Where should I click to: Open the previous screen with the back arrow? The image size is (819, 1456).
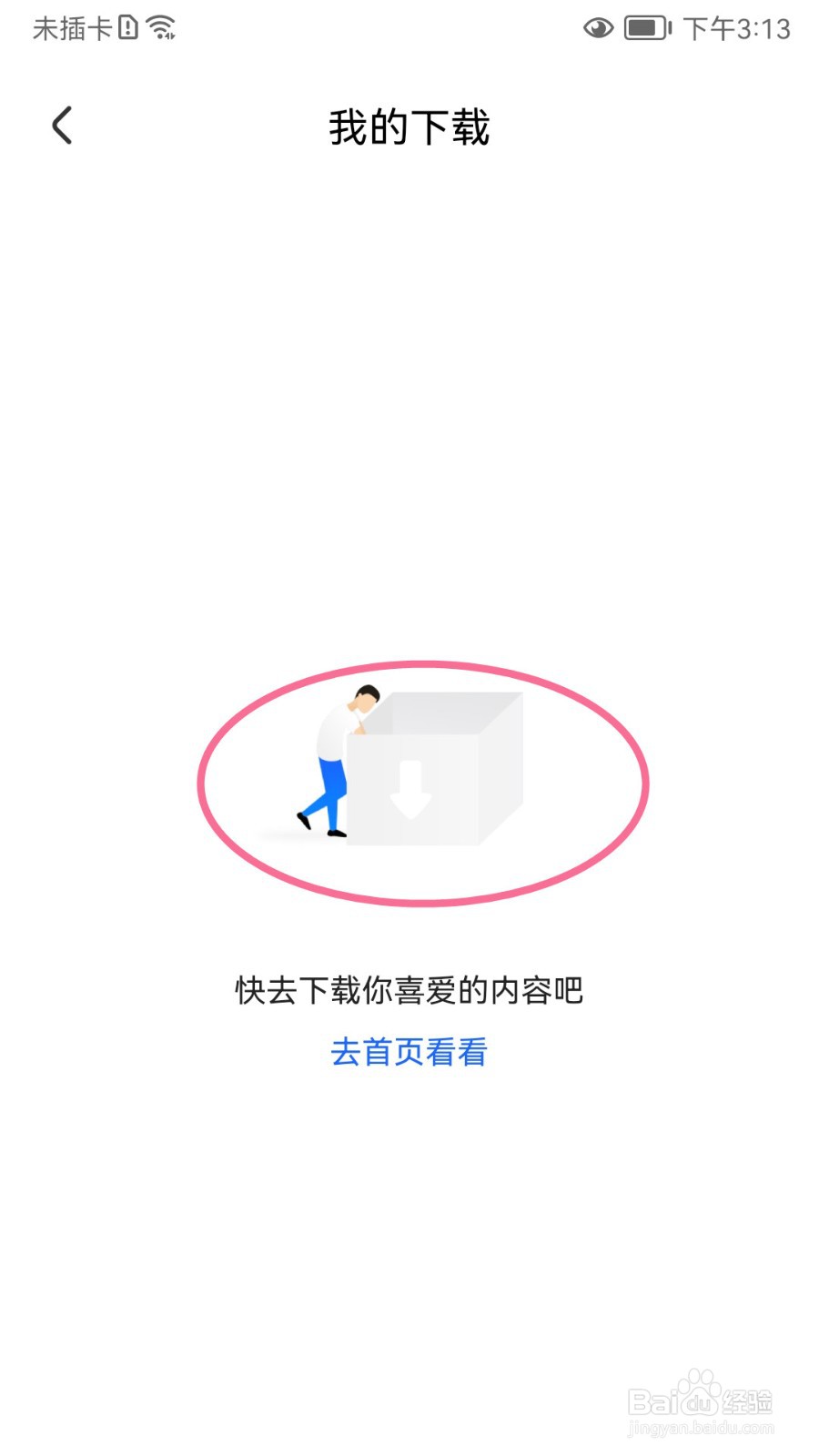click(62, 126)
